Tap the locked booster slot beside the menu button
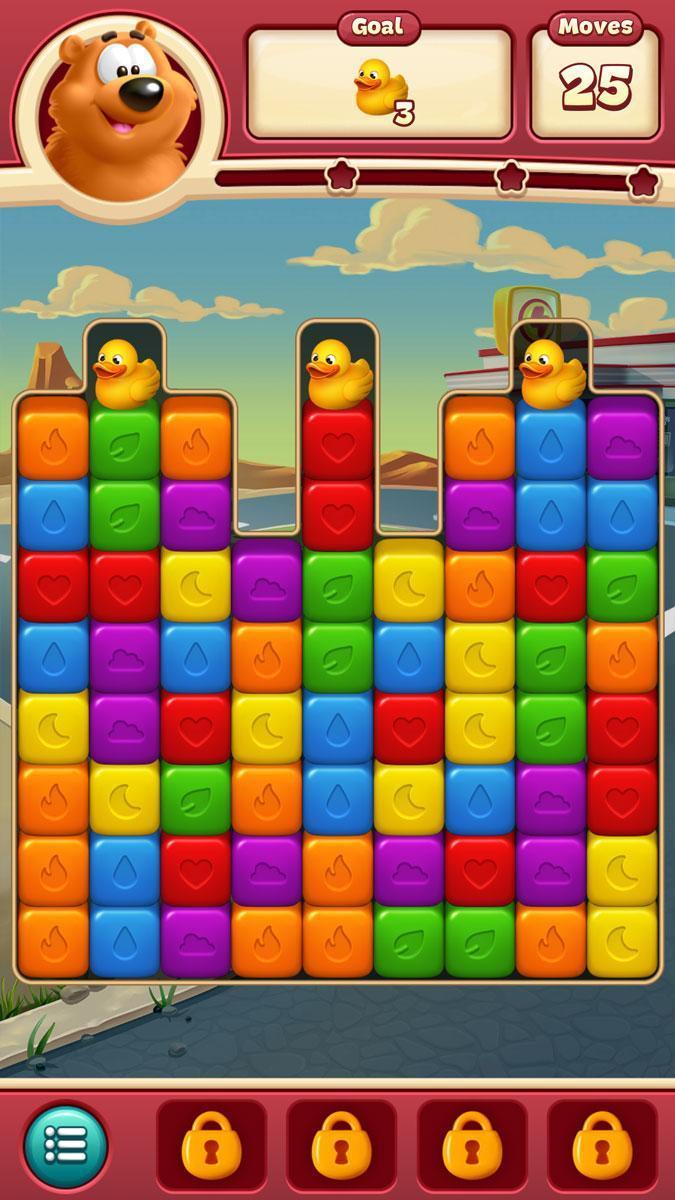This screenshot has width=675, height=1200. [211, 1146]
